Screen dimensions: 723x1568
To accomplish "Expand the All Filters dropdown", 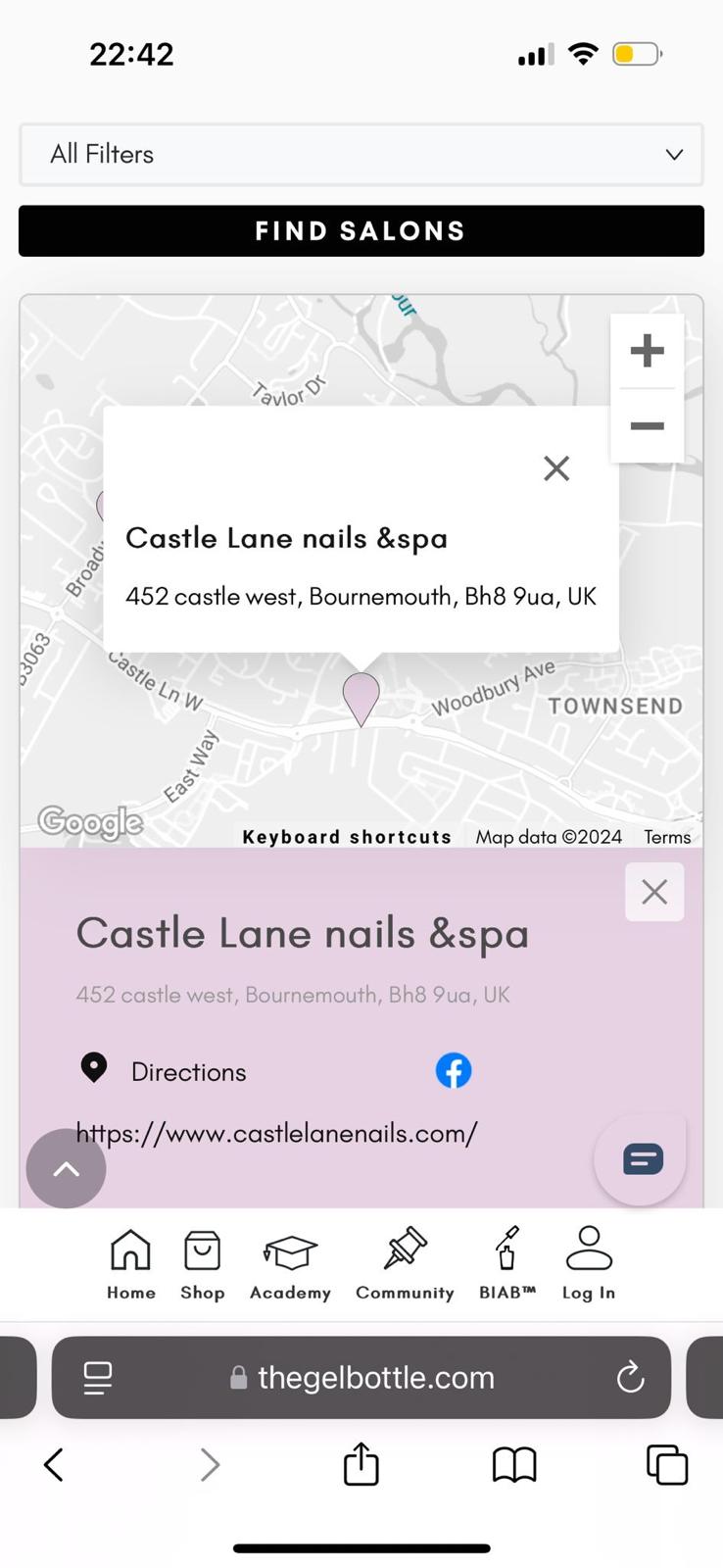I will [x=361, y=155].
